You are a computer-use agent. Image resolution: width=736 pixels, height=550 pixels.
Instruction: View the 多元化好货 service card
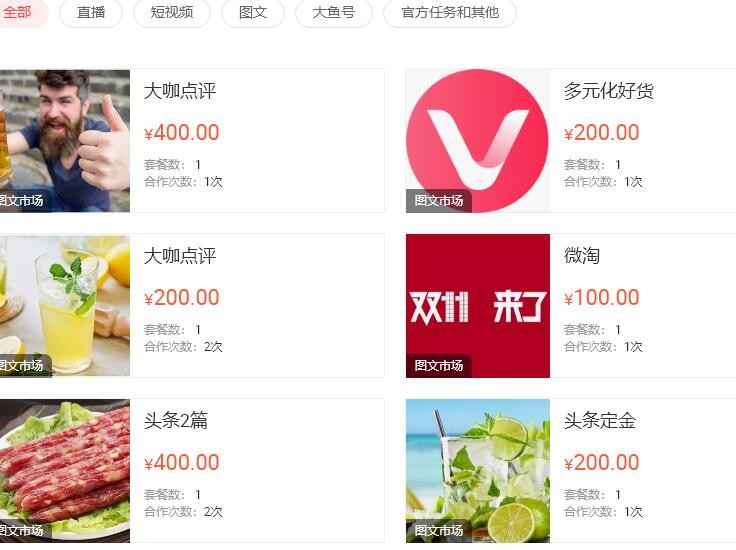[608, 91]
